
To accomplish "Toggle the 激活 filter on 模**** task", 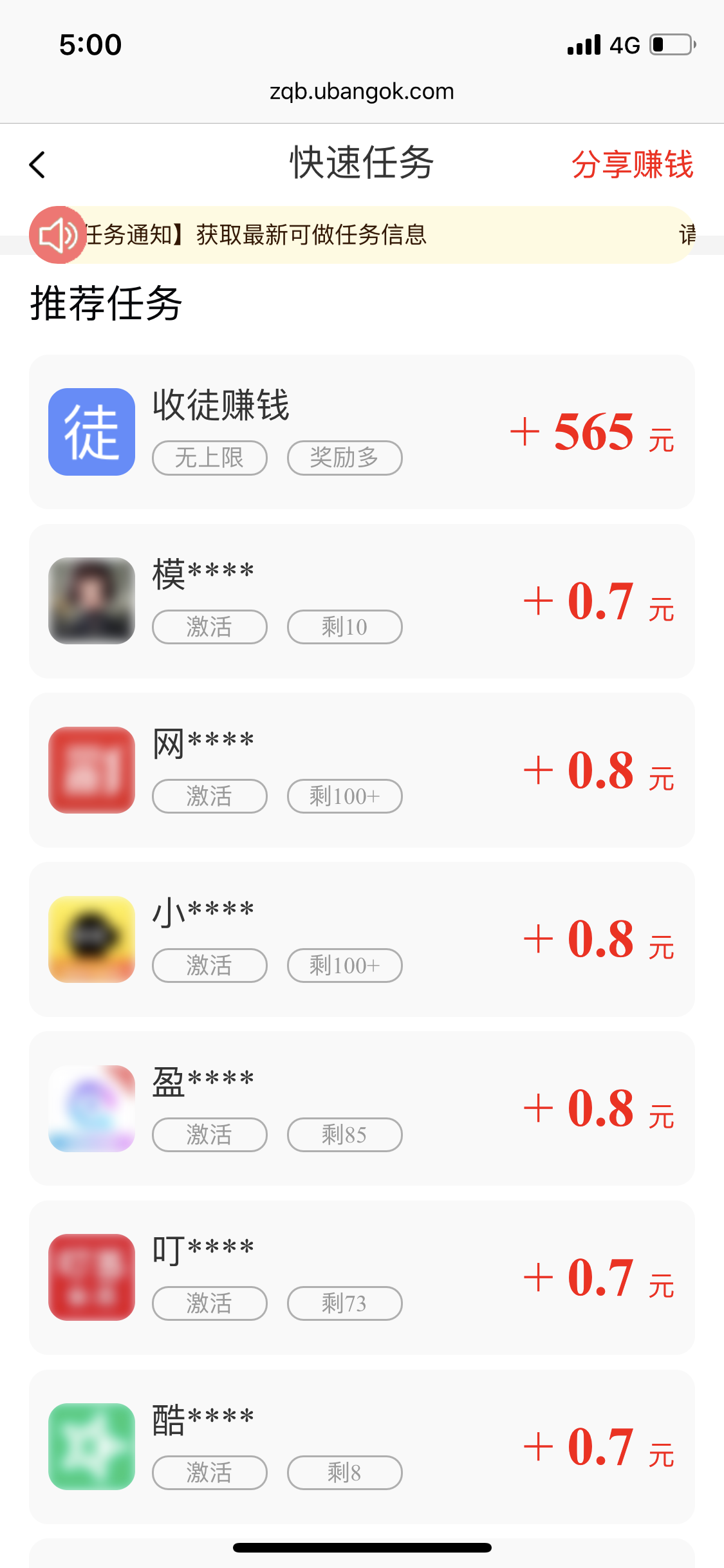I will tap(209, 626).
